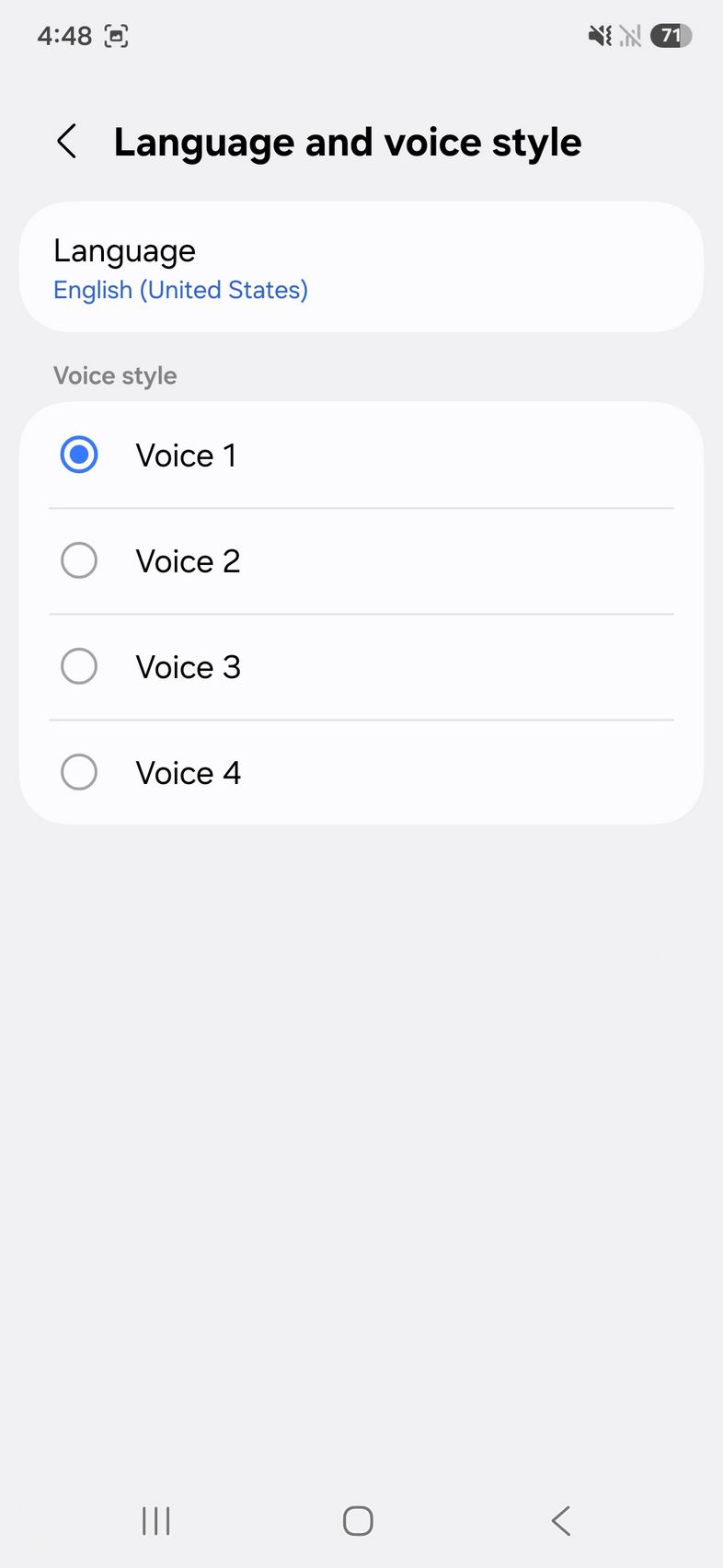The image size is (723, 1568).
Task: Switch voice style to Voice 3
Action: 79,666
